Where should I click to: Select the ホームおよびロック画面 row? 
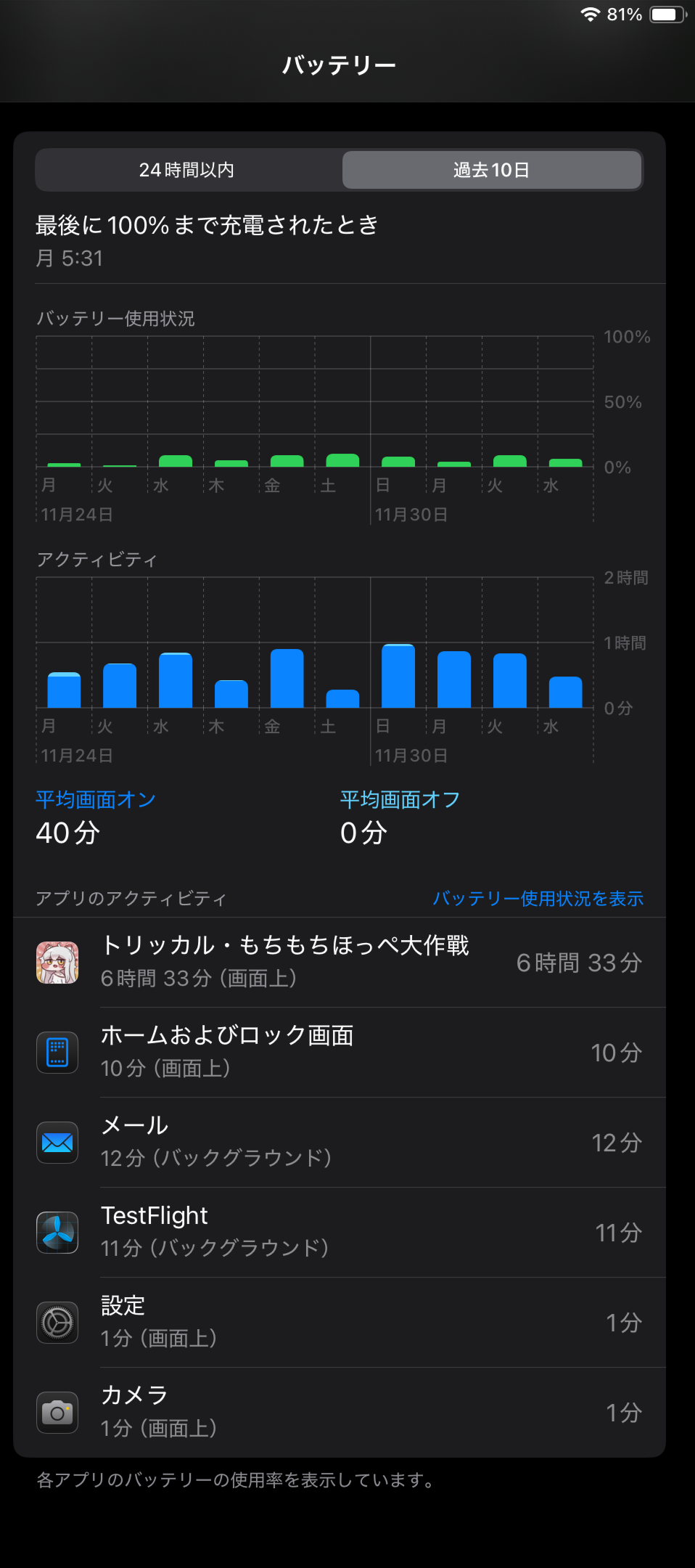coord(340,1052)
